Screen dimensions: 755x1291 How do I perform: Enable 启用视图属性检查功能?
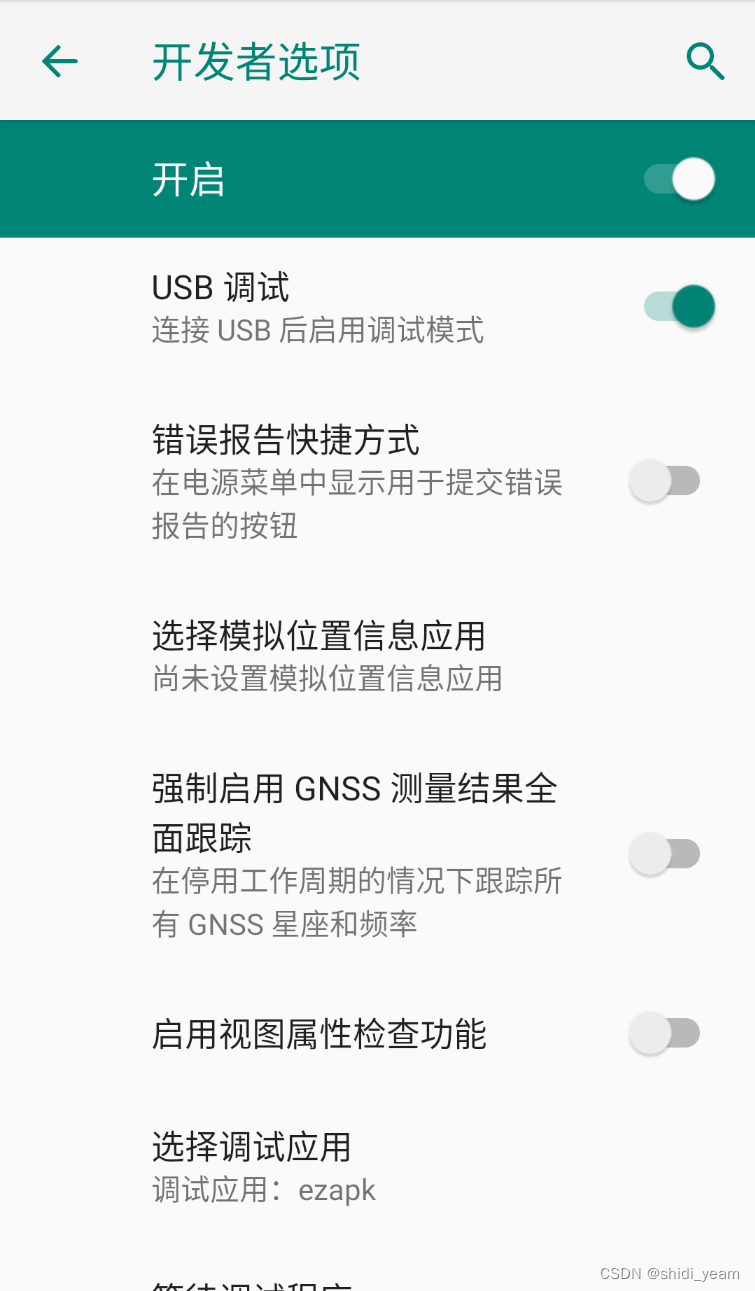pos(664,1033)
